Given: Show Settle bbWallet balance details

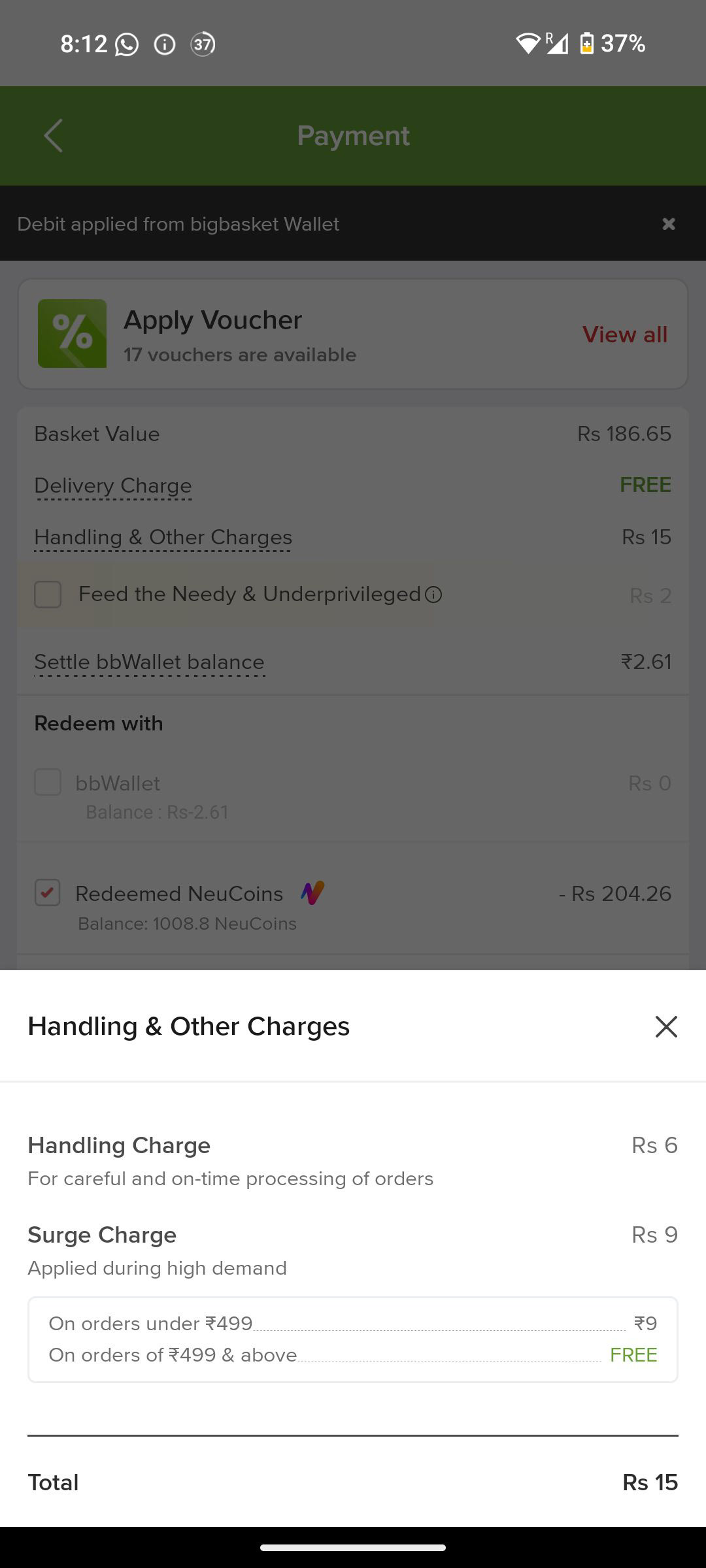Looking at the screenshot, I should pyautogui.click(x=149, y=662).
